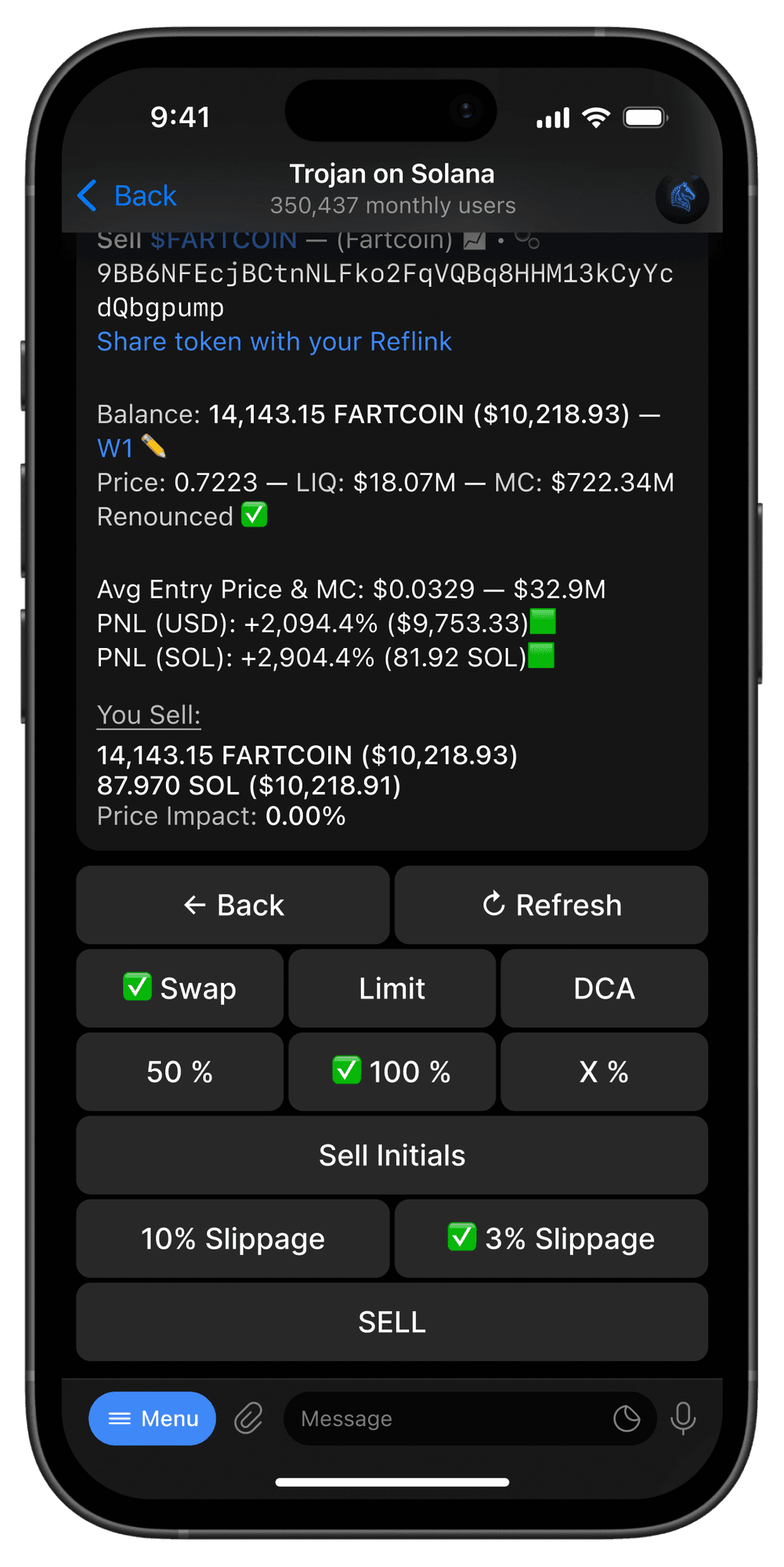This screenshot has width=784, height=1567.
Task: Open the Share token with your Reflink link
Action: click(x=274, y=341)
